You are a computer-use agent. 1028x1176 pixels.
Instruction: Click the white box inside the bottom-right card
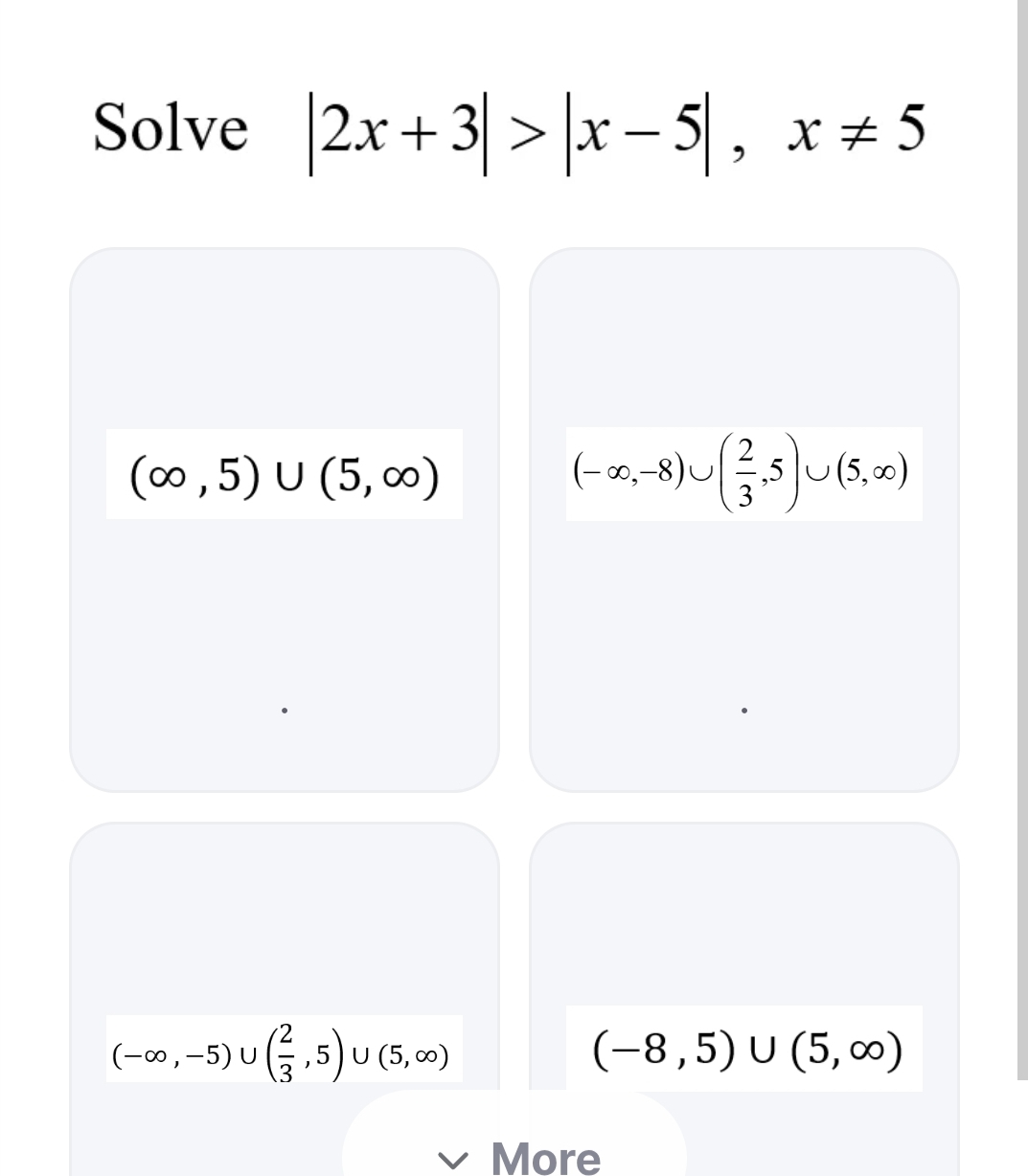(x=746, y=1050)
